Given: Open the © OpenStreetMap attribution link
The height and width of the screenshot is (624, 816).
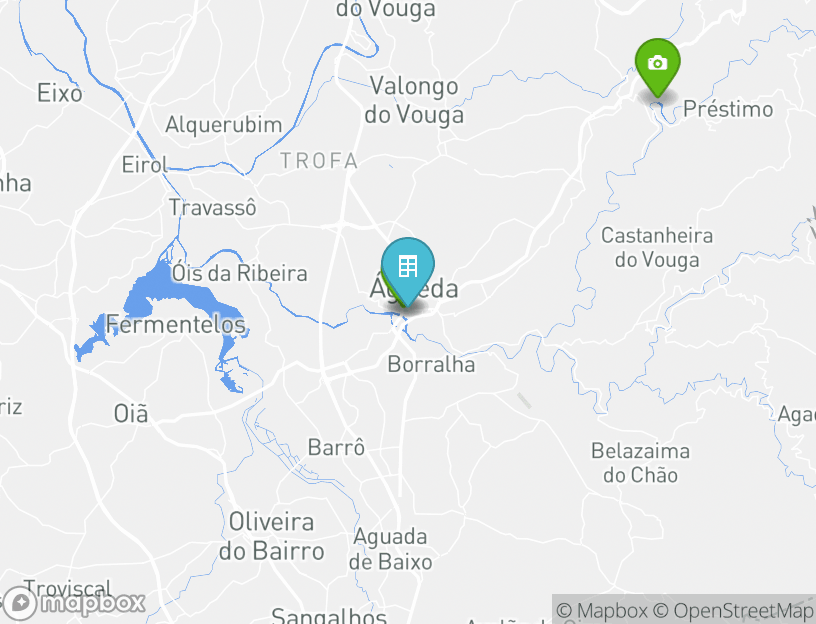Looking at the screenshot, I should (x=734, y=610).
